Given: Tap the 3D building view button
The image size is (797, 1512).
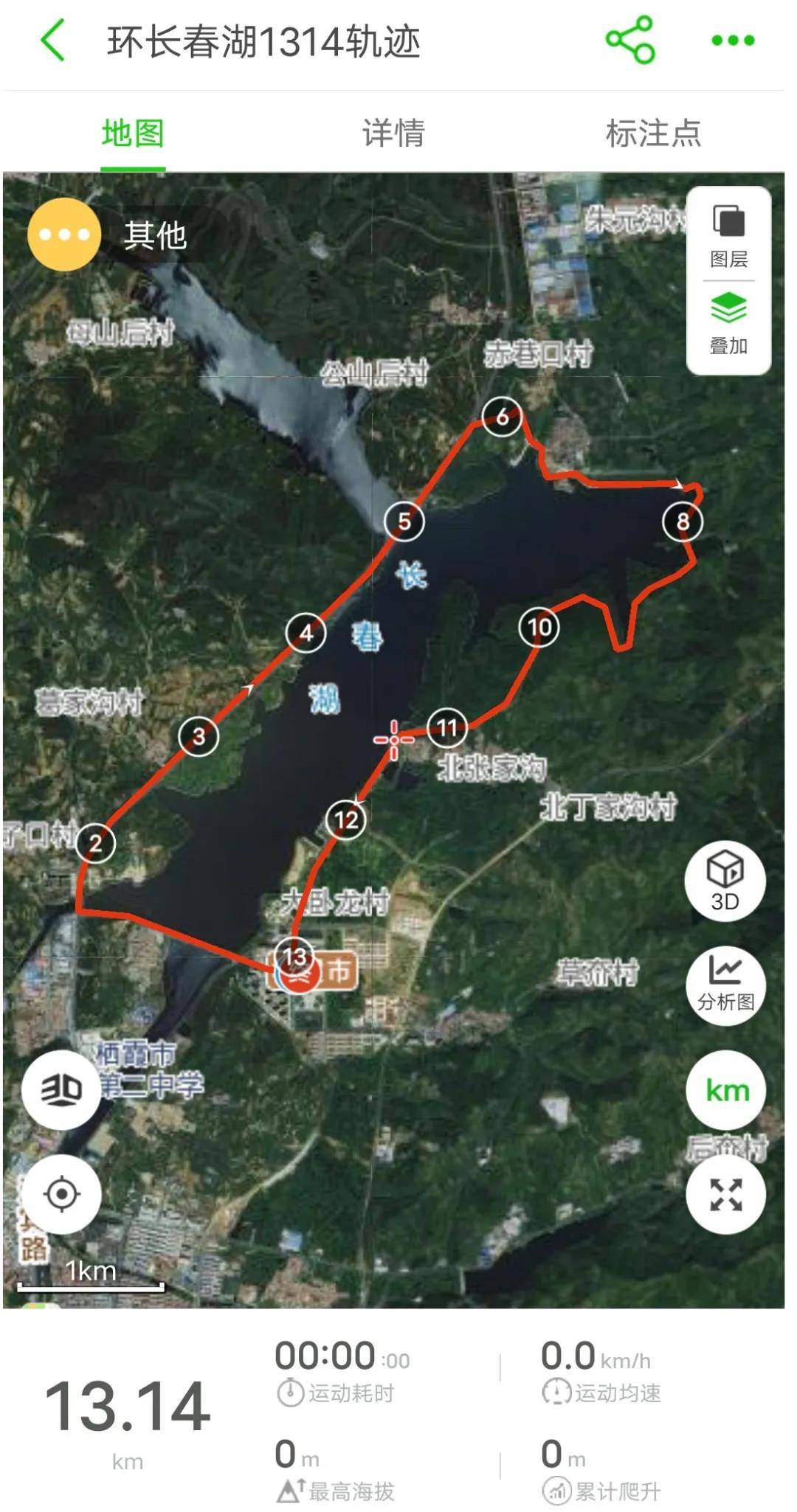Looking at the screenshot, I should (x=61, y=1090).
